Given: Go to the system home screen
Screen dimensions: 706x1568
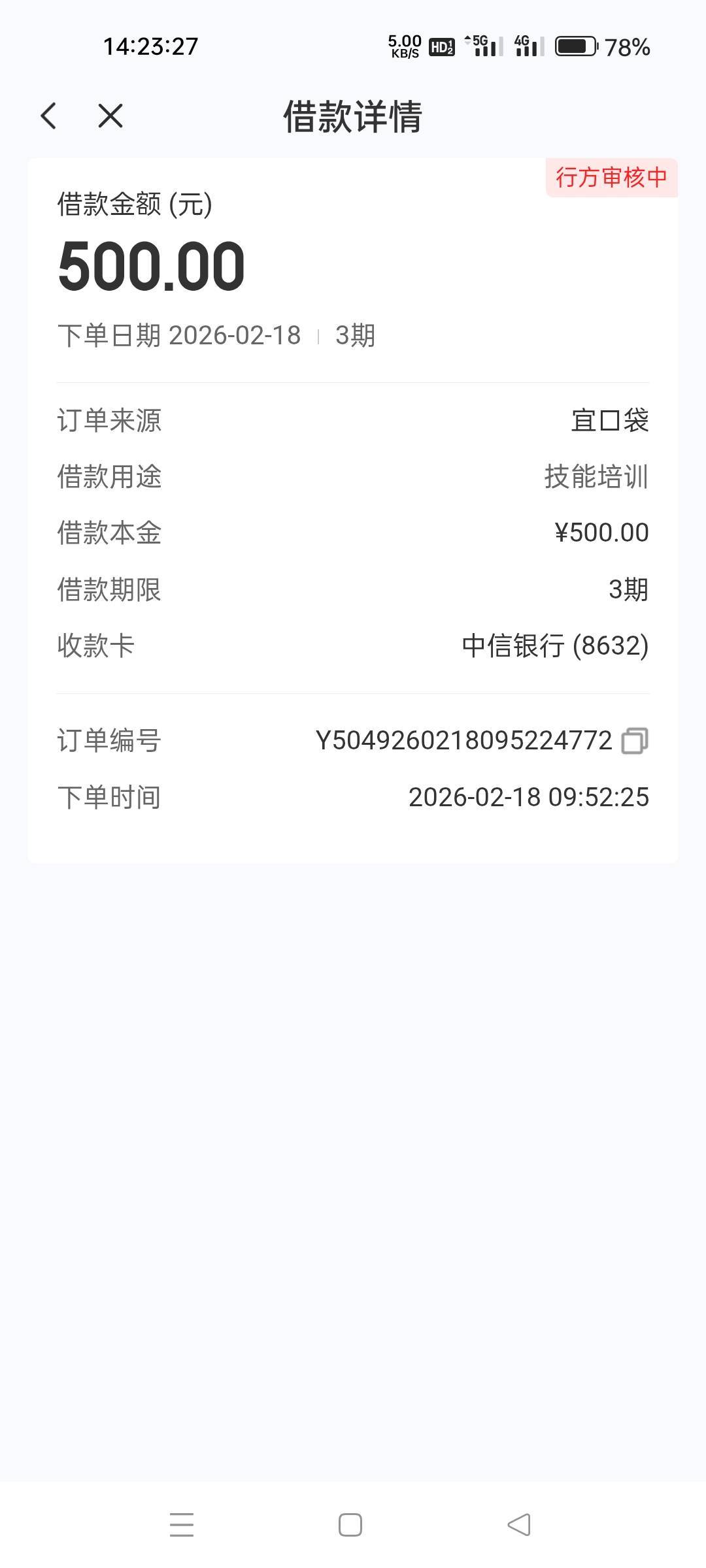Looking at the screenshot, I should coord(350,1525).
